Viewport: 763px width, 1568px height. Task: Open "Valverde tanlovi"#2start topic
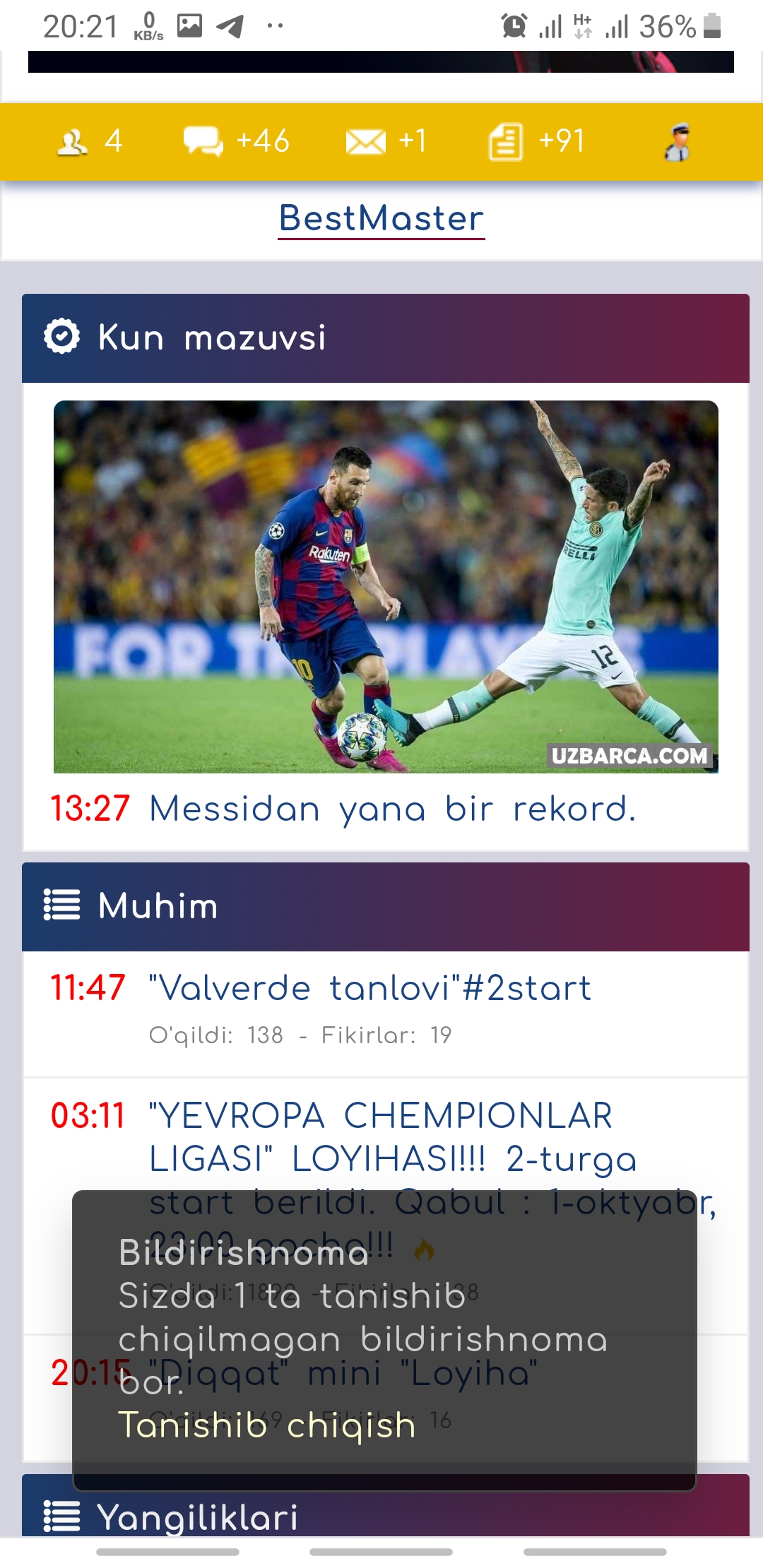(369, 988)
